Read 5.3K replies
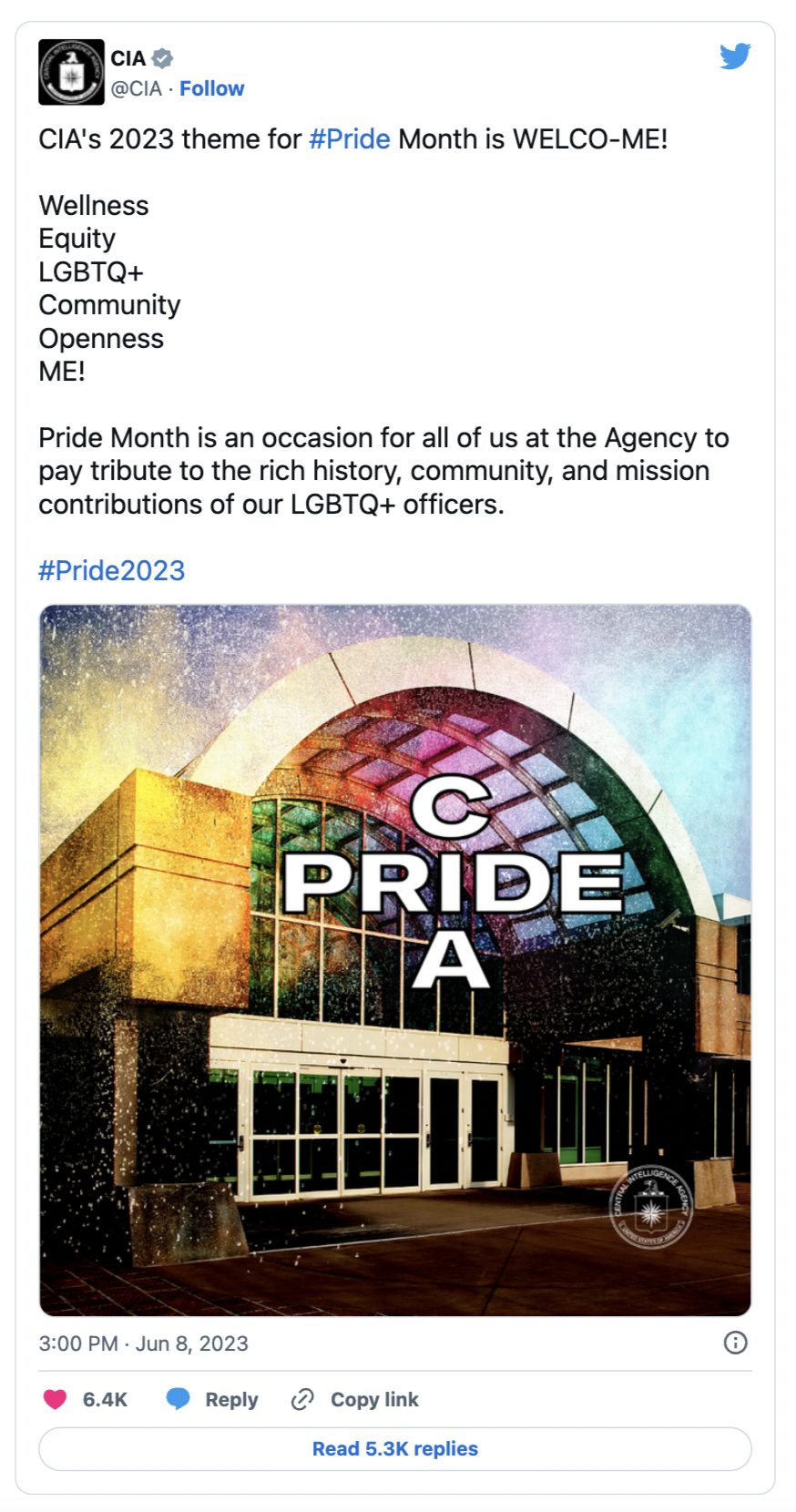The image size is (796, 1512). [x=395, y=1448]
